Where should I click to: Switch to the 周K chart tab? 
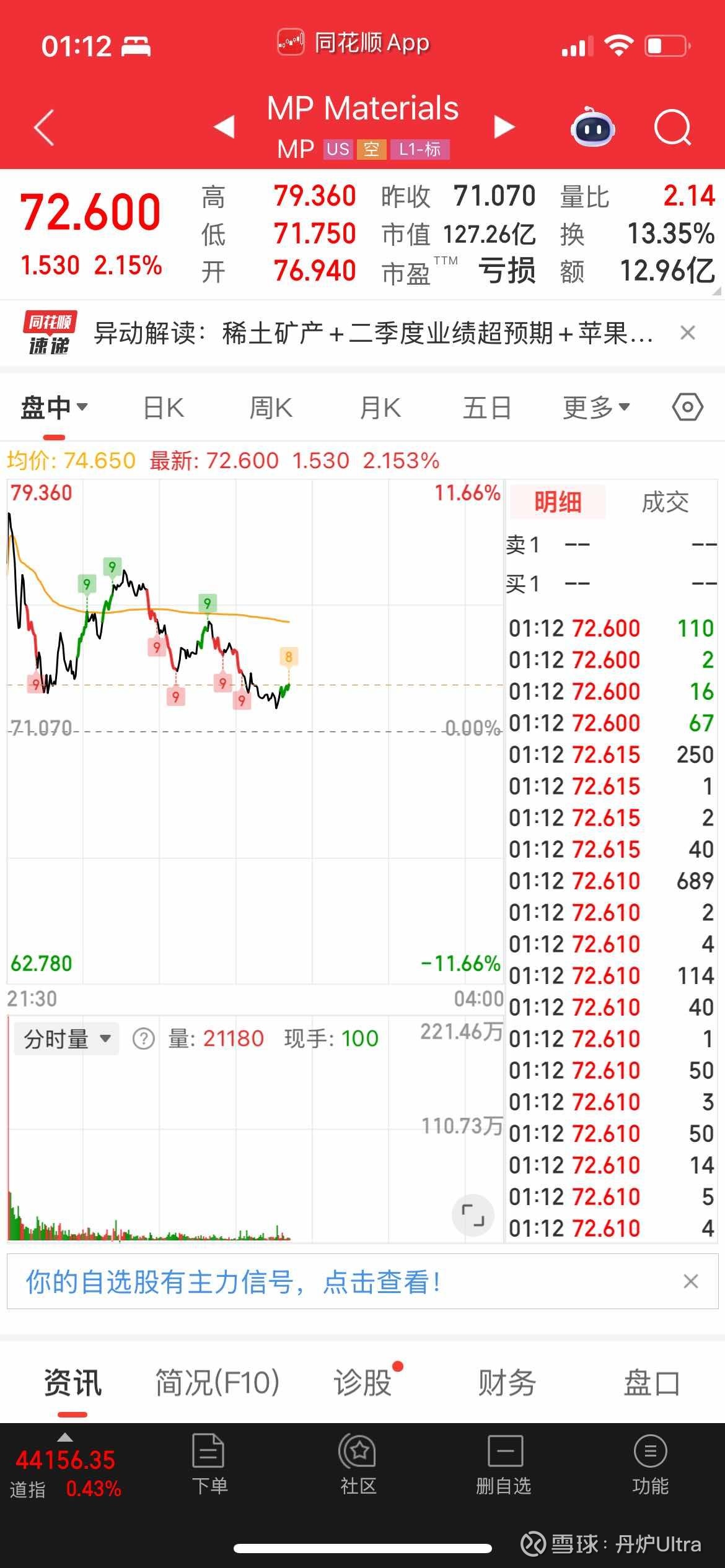tap(271, 408)
